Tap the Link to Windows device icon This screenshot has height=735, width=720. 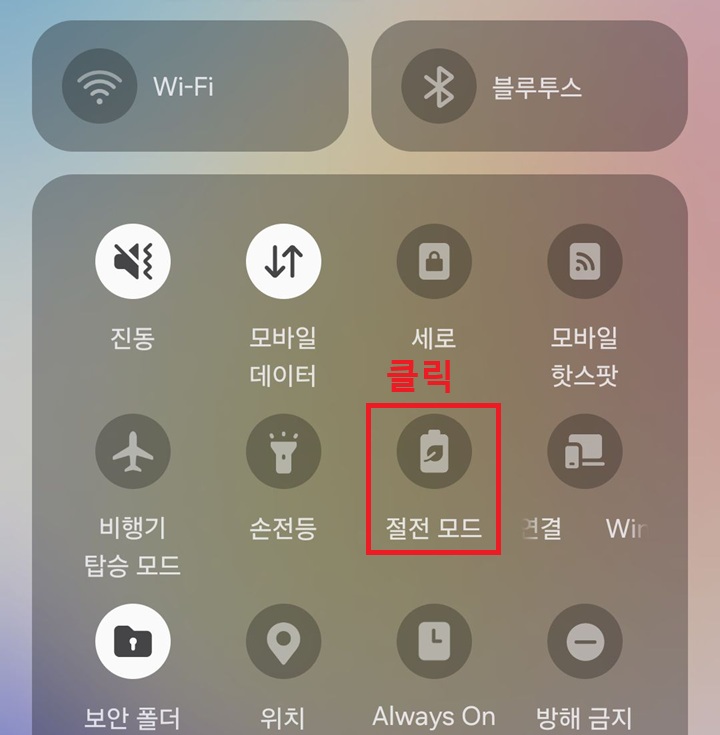(586, 451)
